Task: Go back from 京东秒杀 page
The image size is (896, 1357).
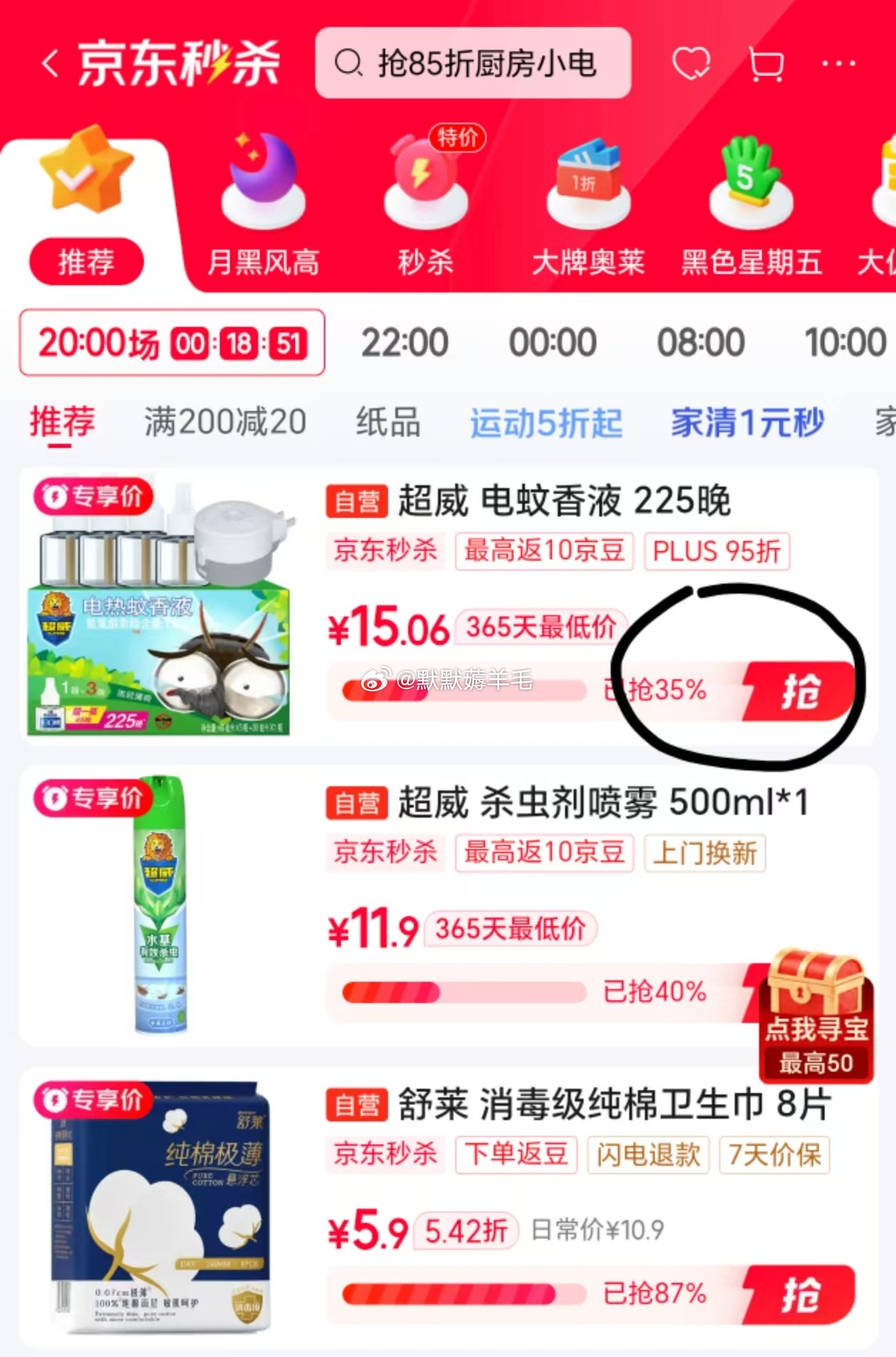Action: click(x=50, y=64)
